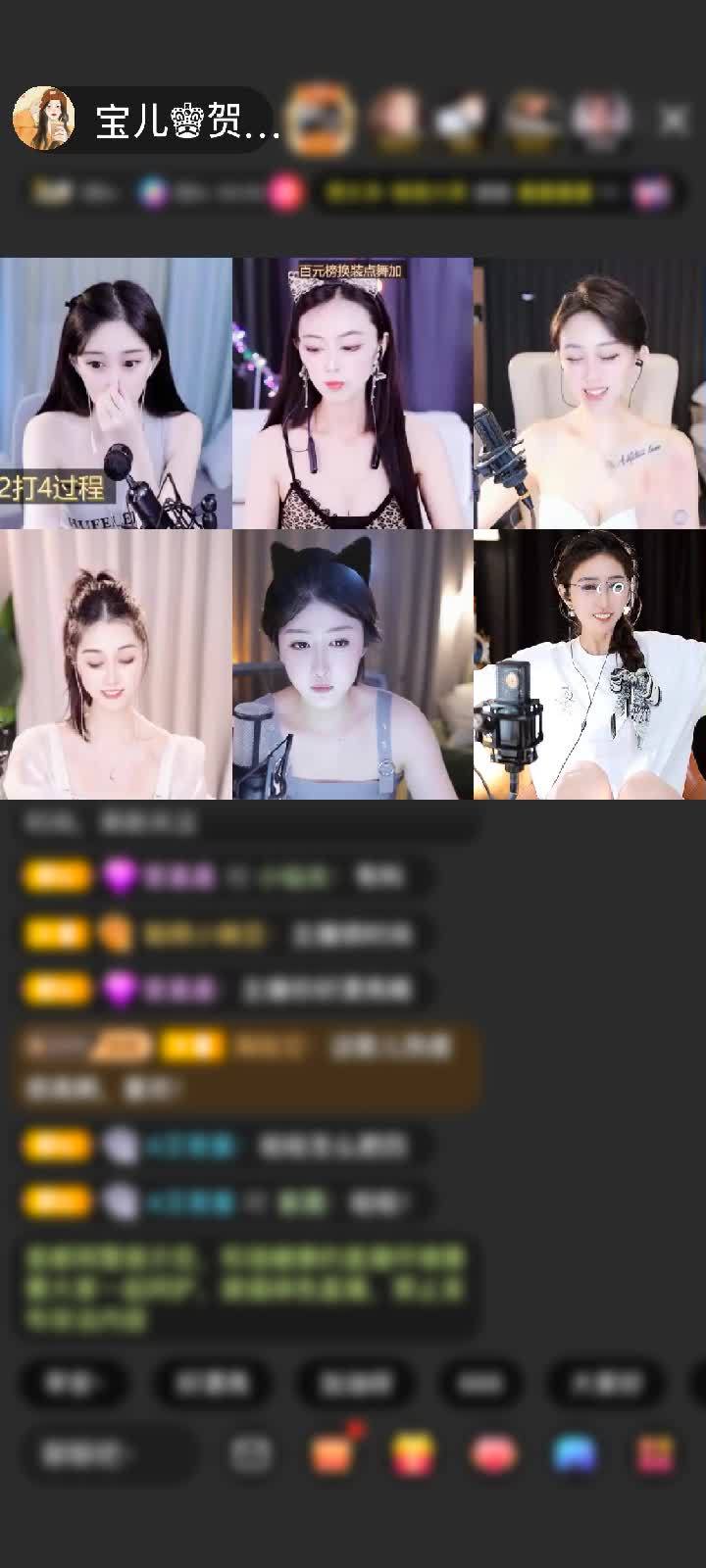
Task: Open the 2打4过程 streamer video tile
Action: tap(116, 392)
